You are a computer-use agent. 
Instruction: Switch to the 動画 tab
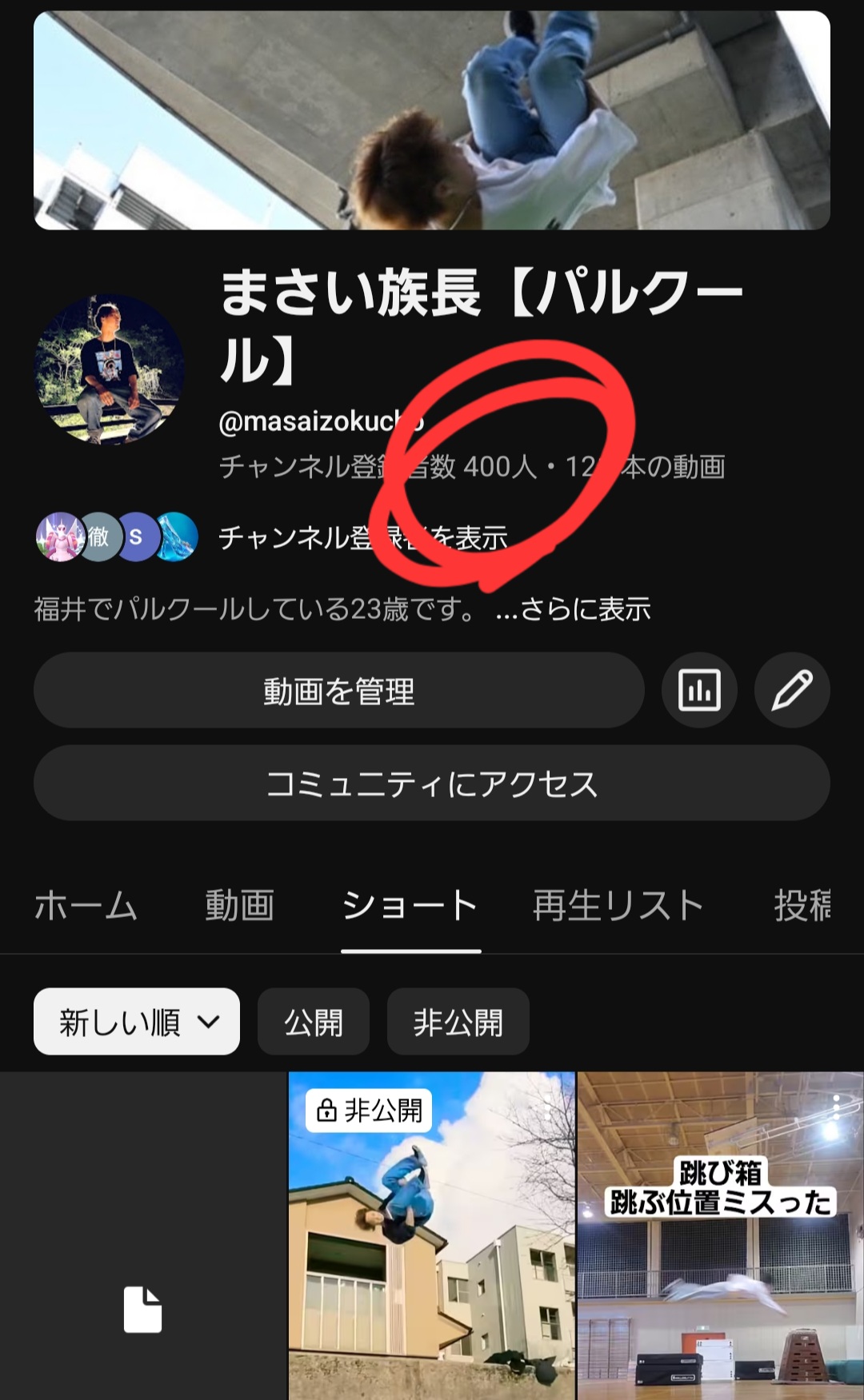239,906
